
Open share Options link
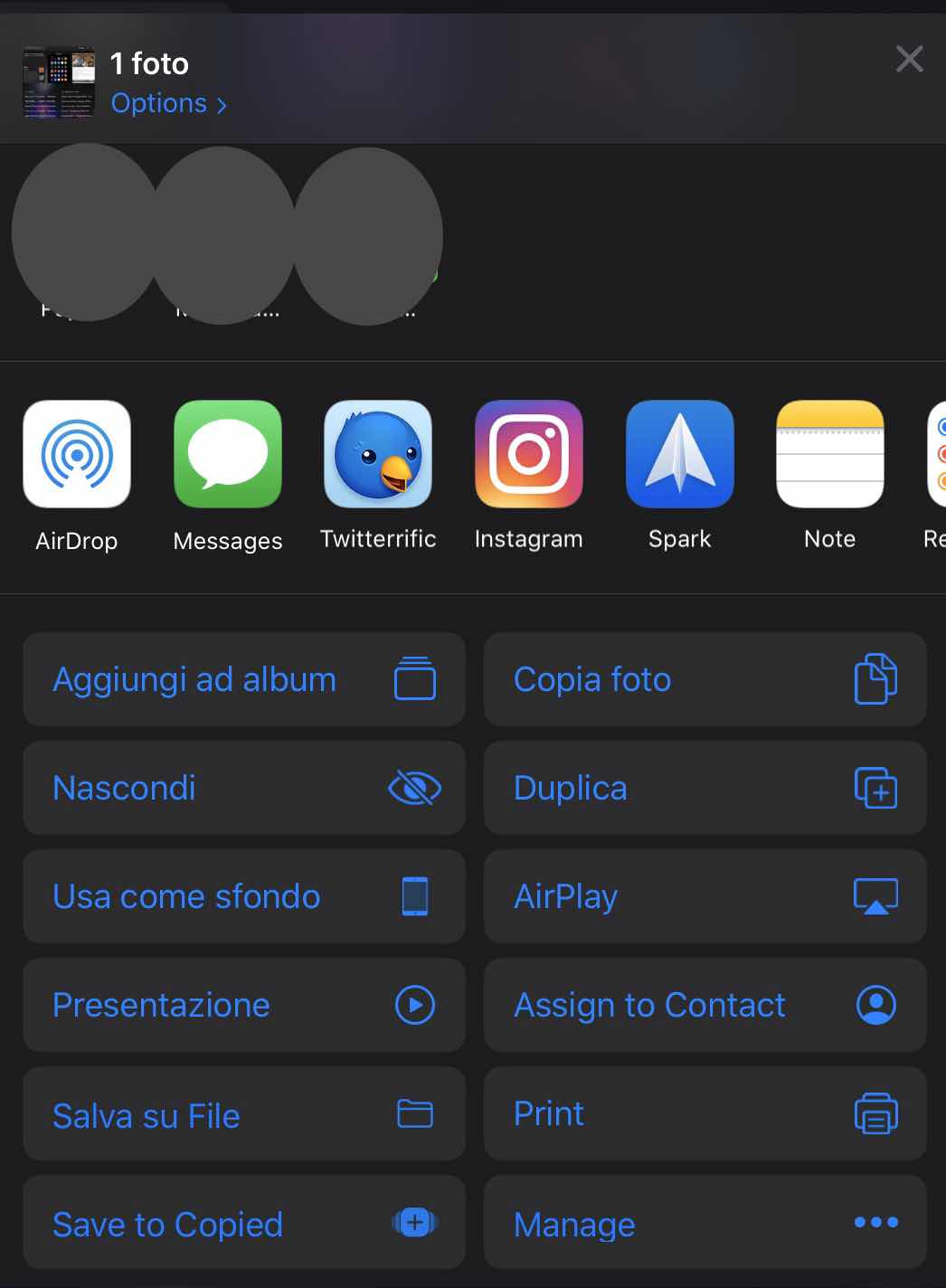point(168,103)
